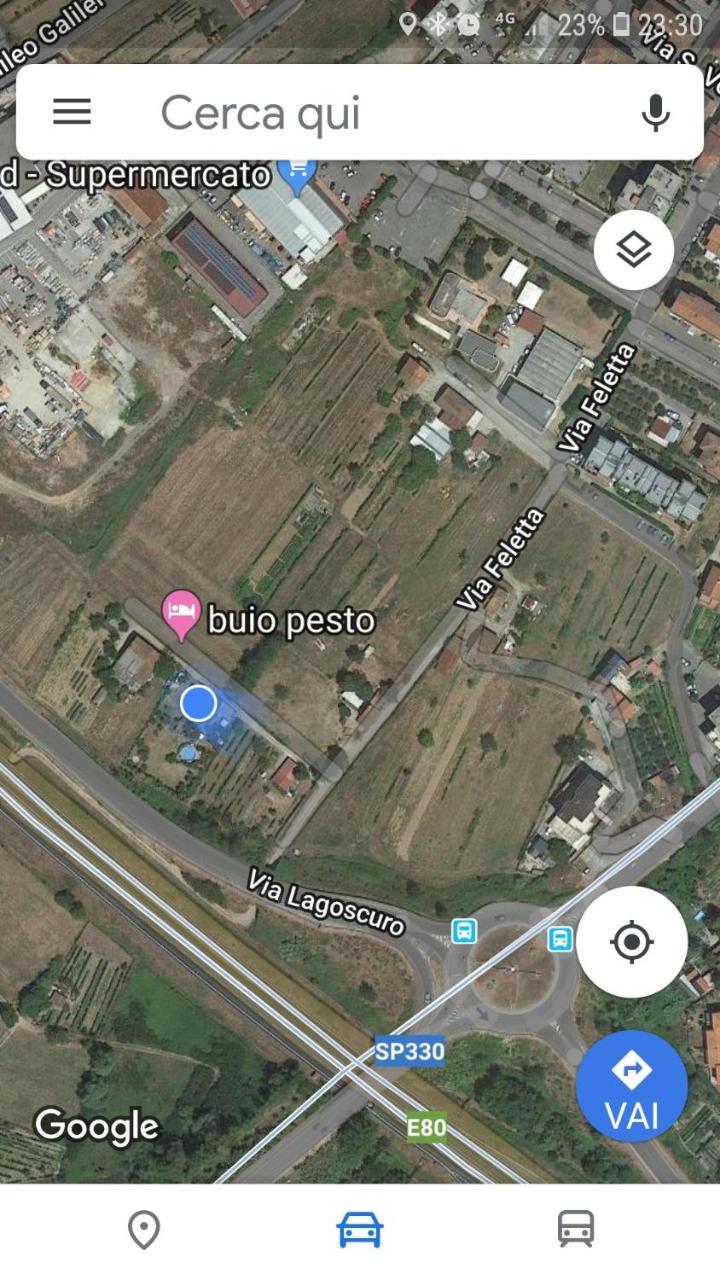The width and height of the screenshot is (720, 1280).
Task: Open the Supermercato shopping cart marker
Action: tap(297, 174)
